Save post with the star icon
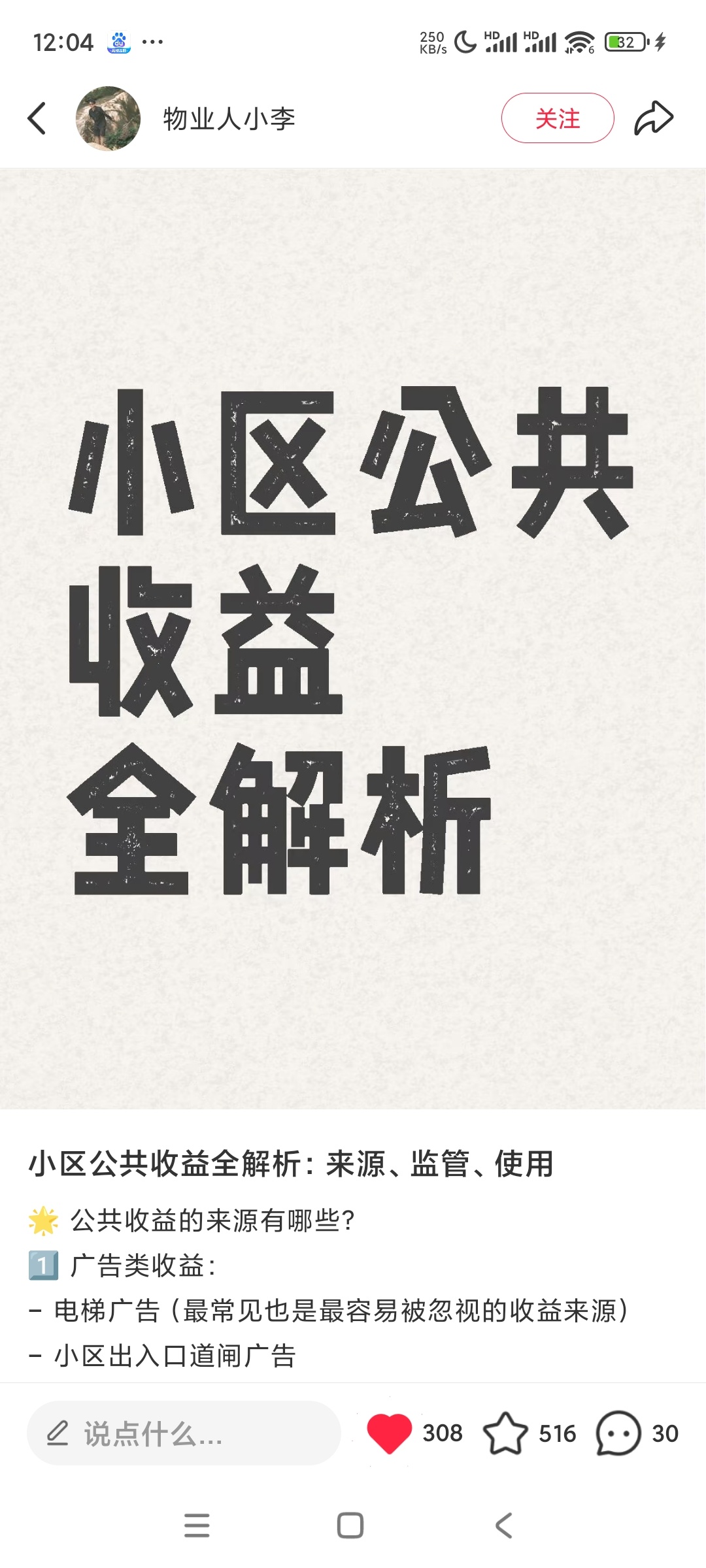706x1568 pixels. point(505,1433)
